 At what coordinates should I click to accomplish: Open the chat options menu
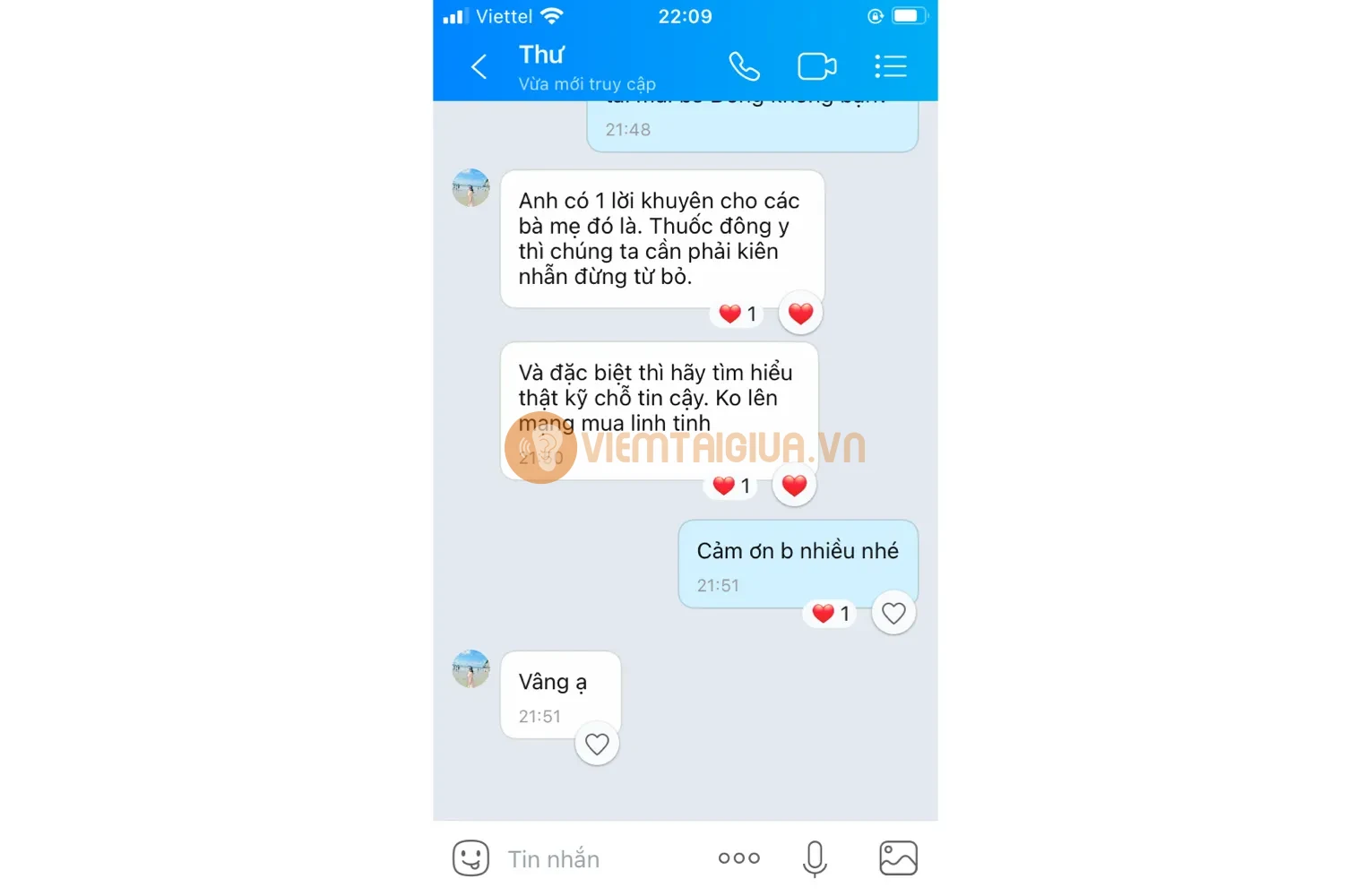pos(891,66)
